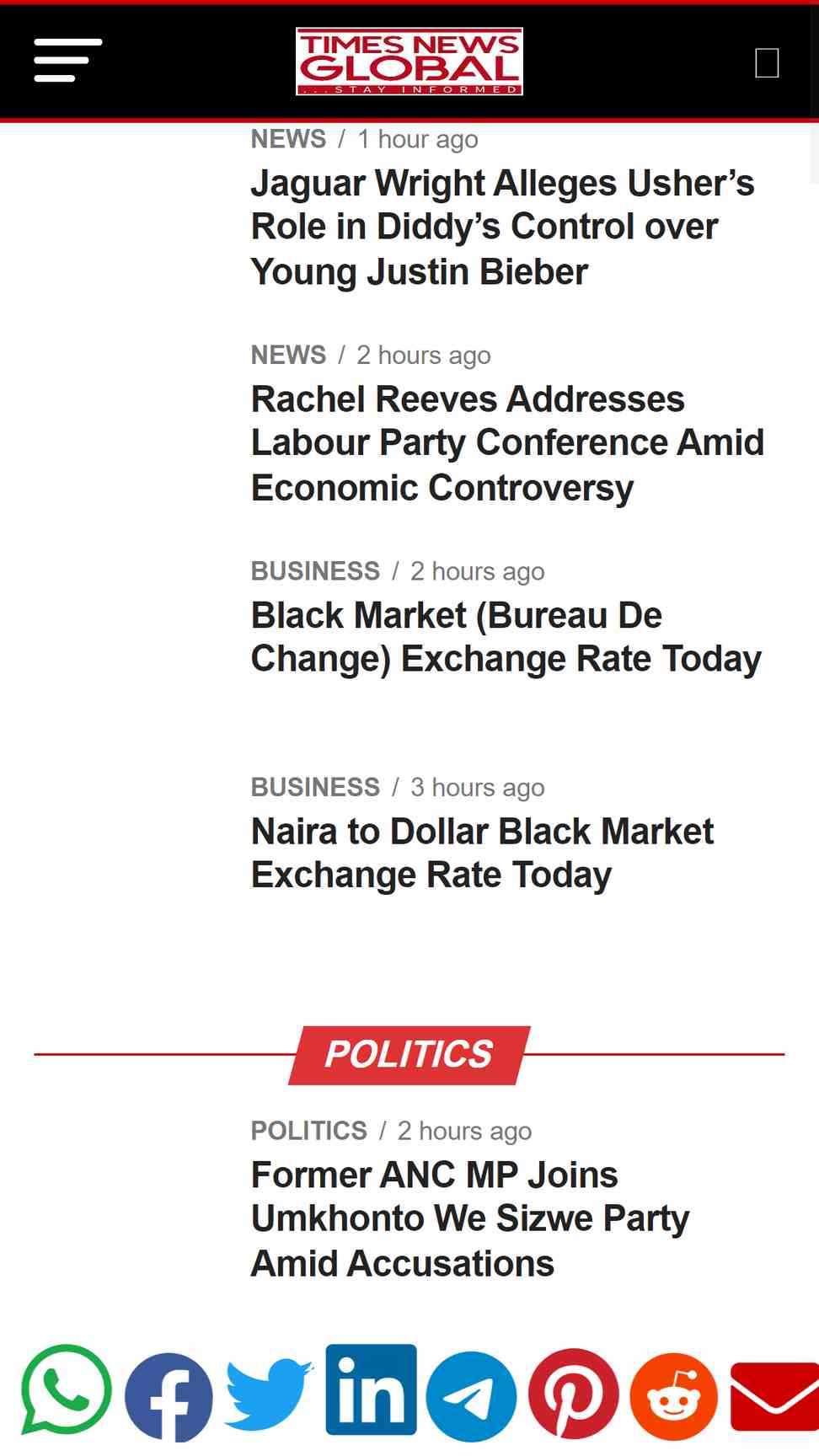Open the hamburger navigation menu
This screenshot has width=819, height=1456.
point(68,60)
